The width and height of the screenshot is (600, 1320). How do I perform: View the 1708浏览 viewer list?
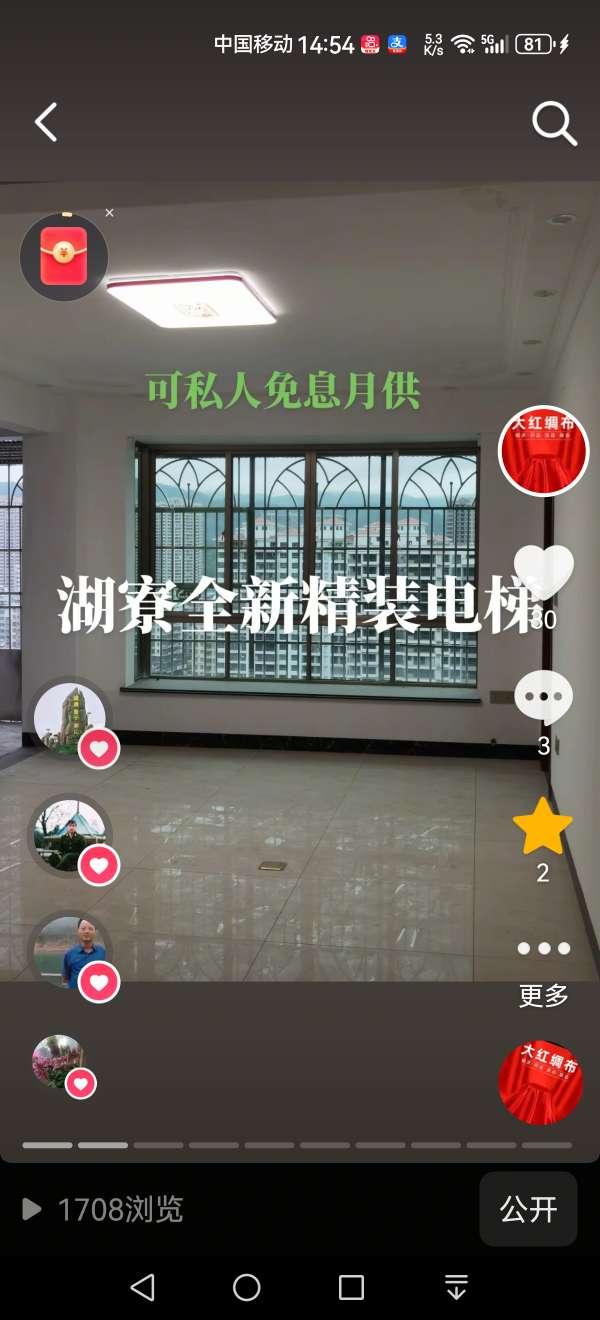click(x=103, y=1210)
